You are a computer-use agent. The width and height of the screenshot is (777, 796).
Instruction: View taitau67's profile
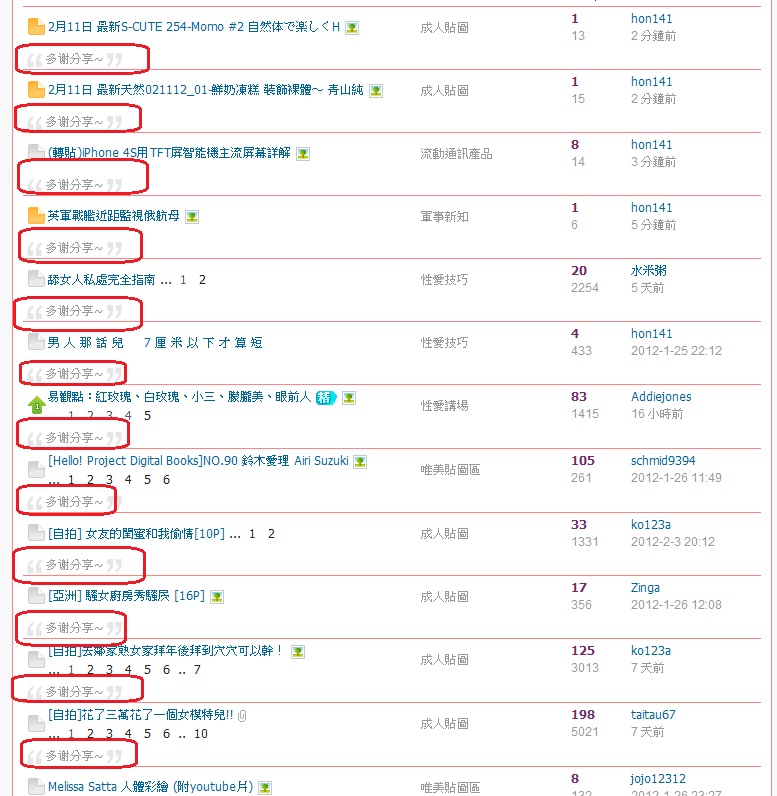[653, 715]
